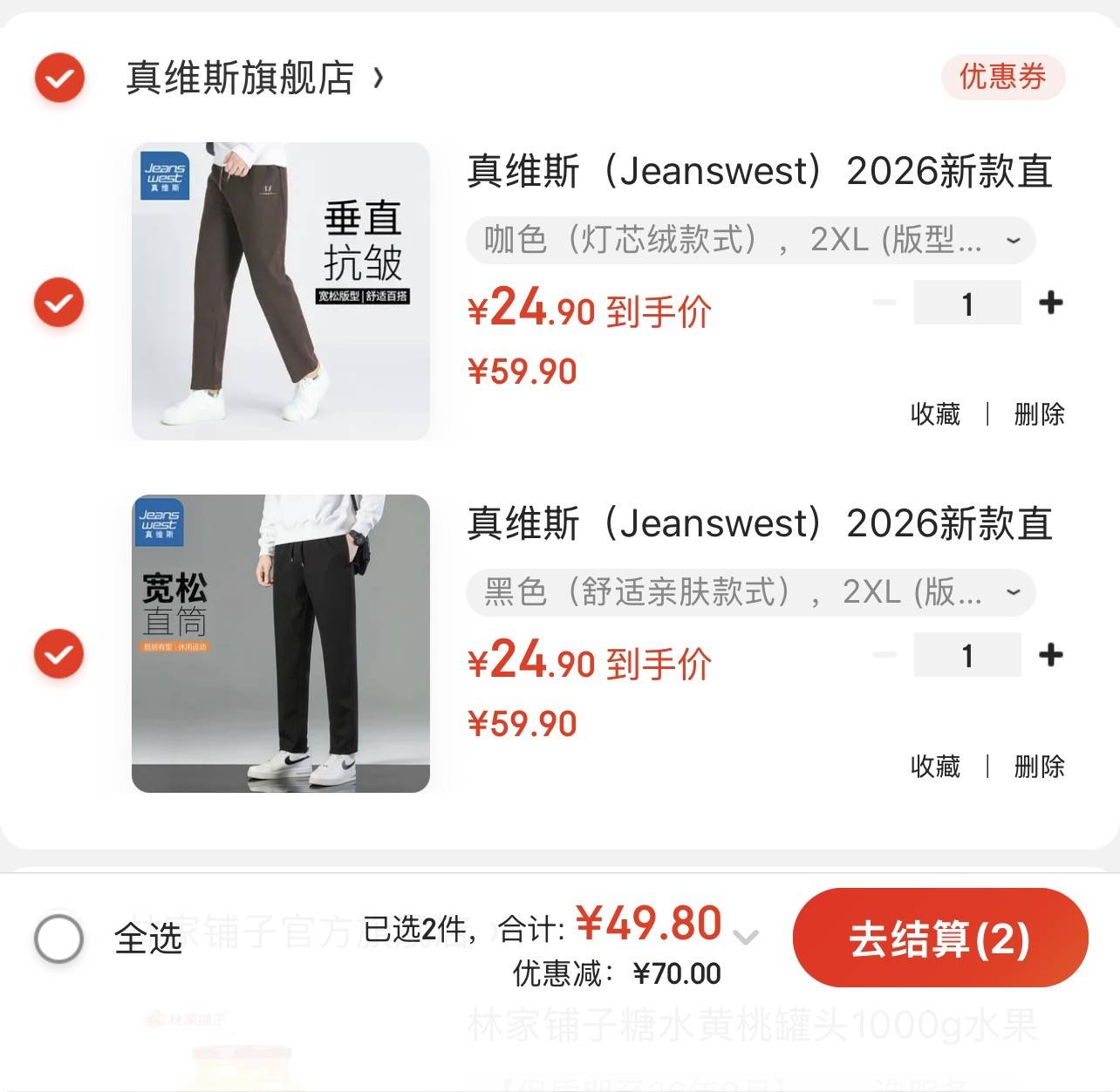Expand the ¥49.80 total price details
The width and height of the screenshot is (1120, 1092).
[745, 938]
